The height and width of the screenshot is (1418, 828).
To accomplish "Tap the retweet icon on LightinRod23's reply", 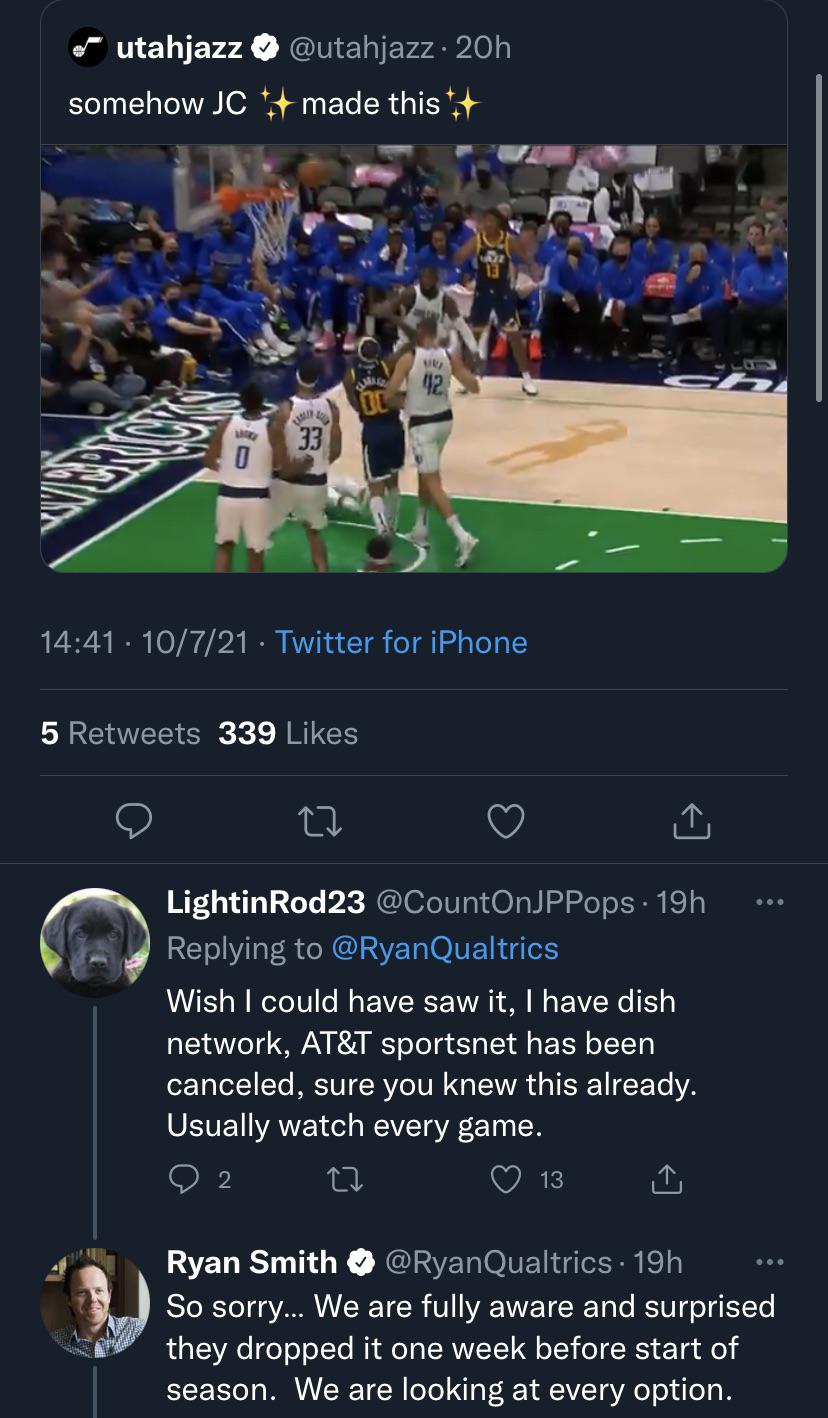I will coord(345,1180).
